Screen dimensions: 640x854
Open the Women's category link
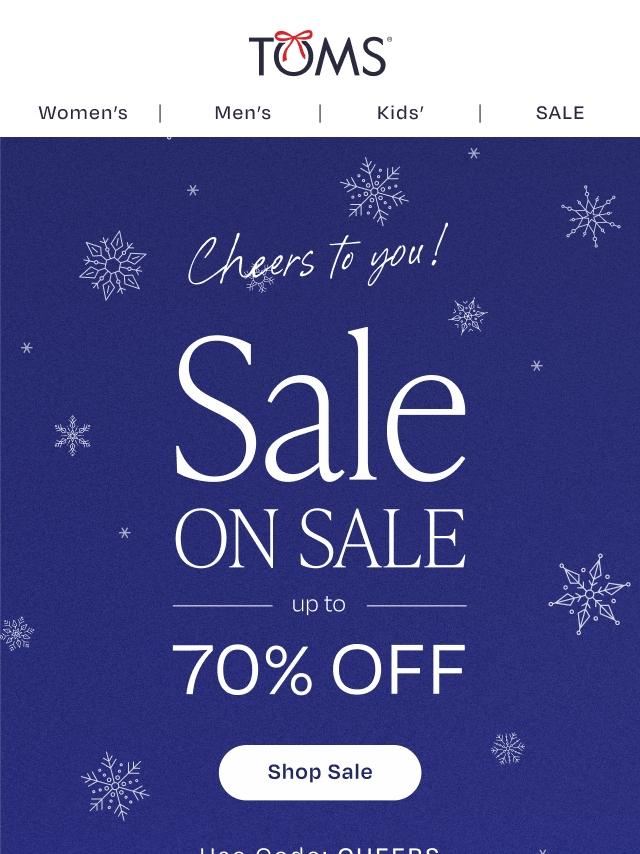(83, 113)
